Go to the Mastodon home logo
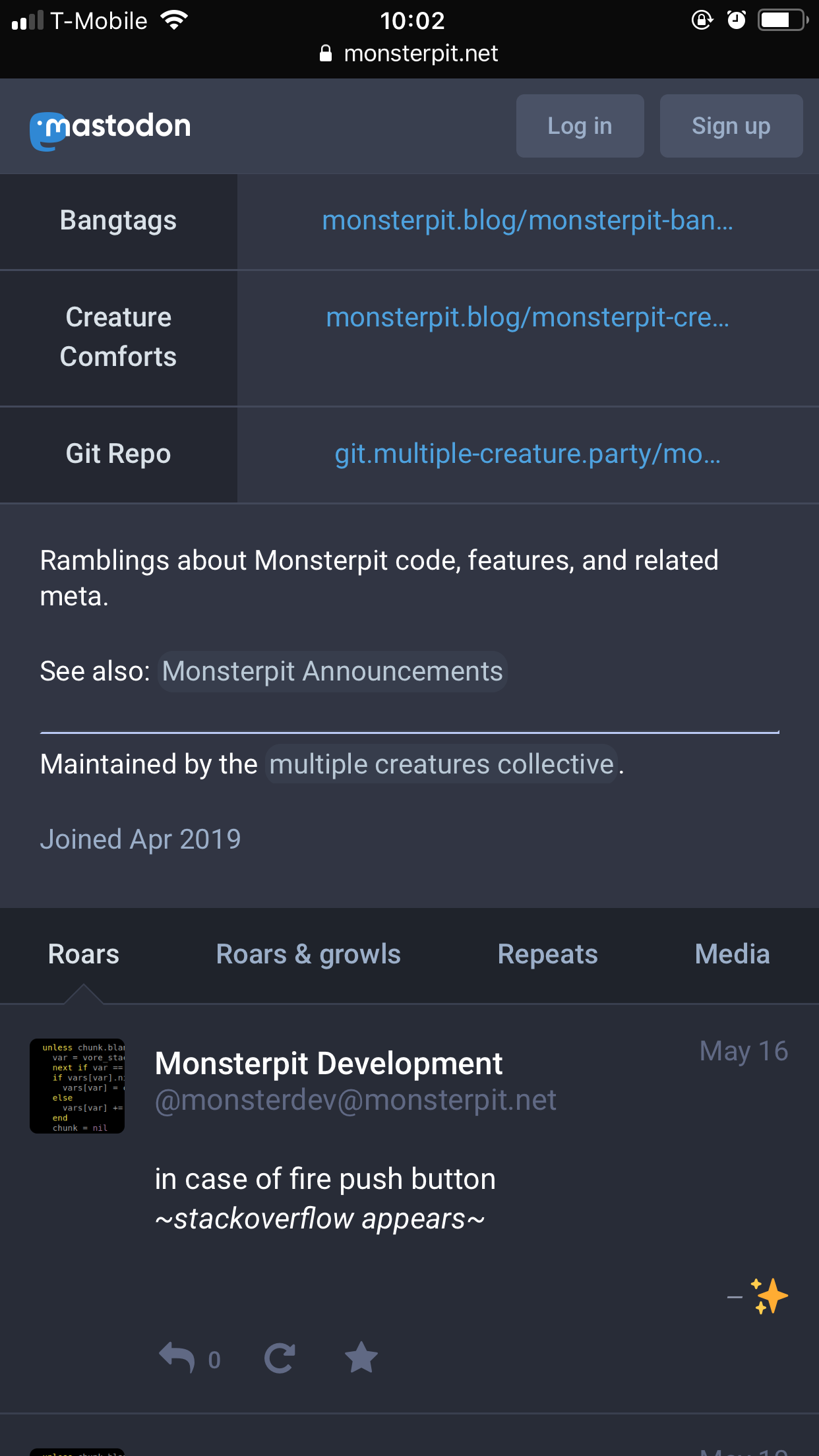The width and height of the screenshot is (819, 1456). pyautogui.click(x=110, y=128)
